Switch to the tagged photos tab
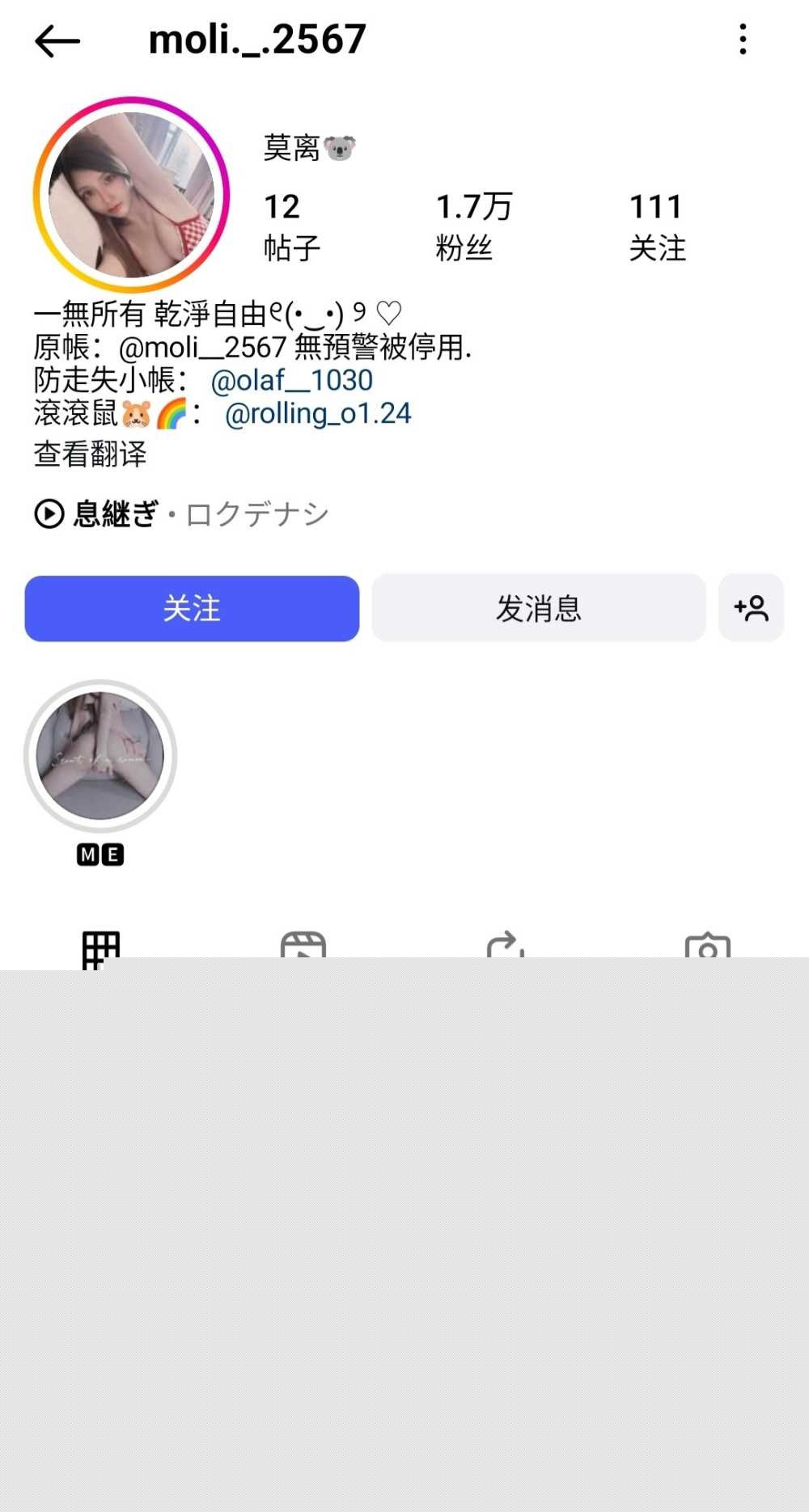Screen dimensions: 809x1512 [708, 945]
